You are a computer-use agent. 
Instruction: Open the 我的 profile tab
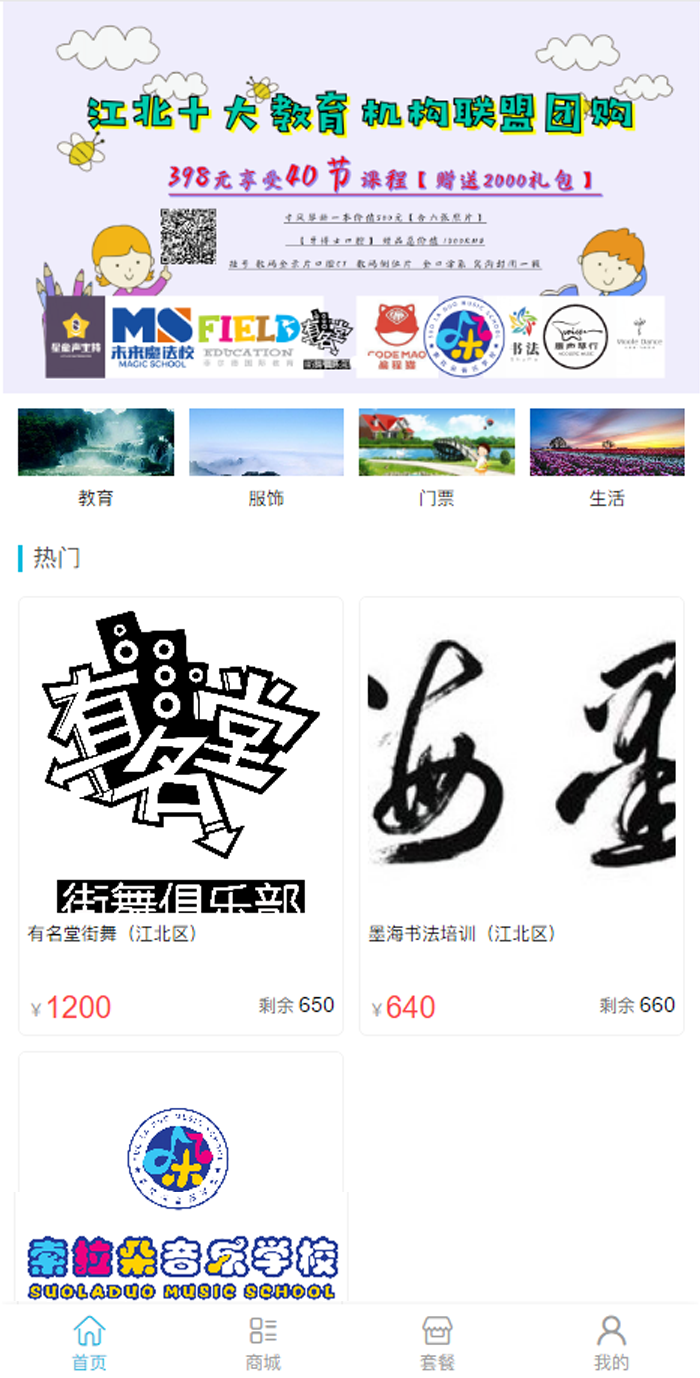click(611, 1342)
